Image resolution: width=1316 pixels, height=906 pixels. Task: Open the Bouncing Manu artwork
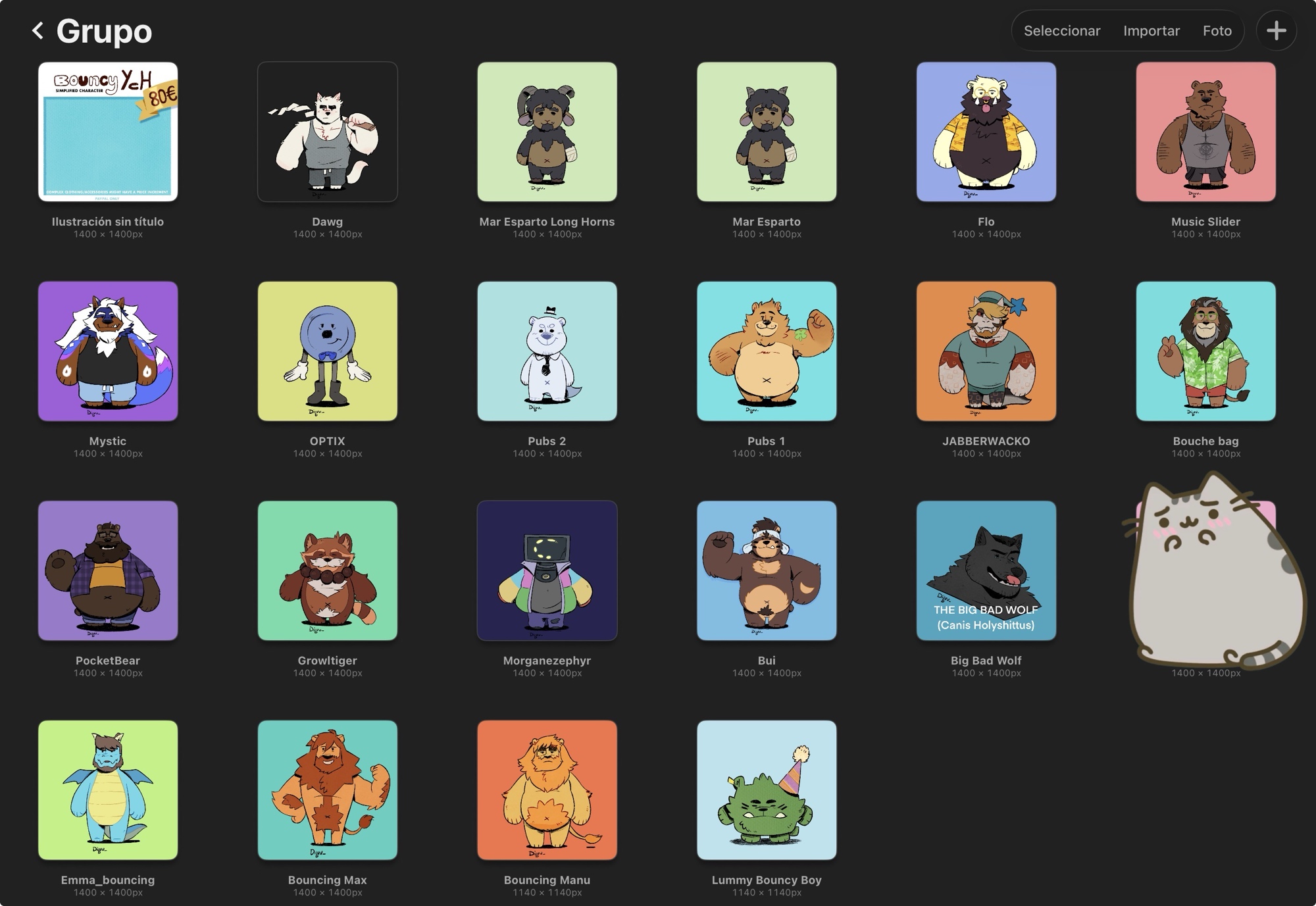point(547,790)
